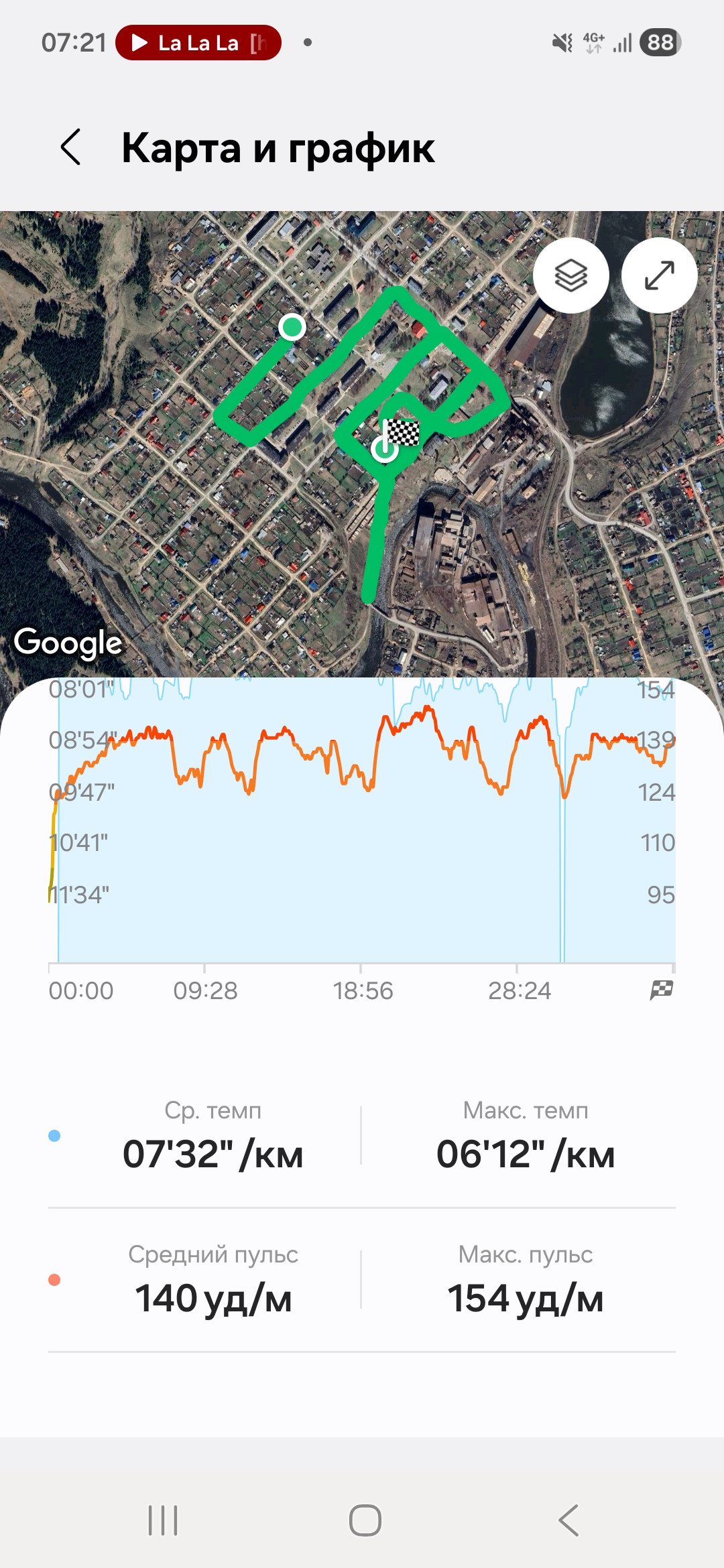Tap the route map
Screen dimensions: 724x1568
(x=362, y=444)
